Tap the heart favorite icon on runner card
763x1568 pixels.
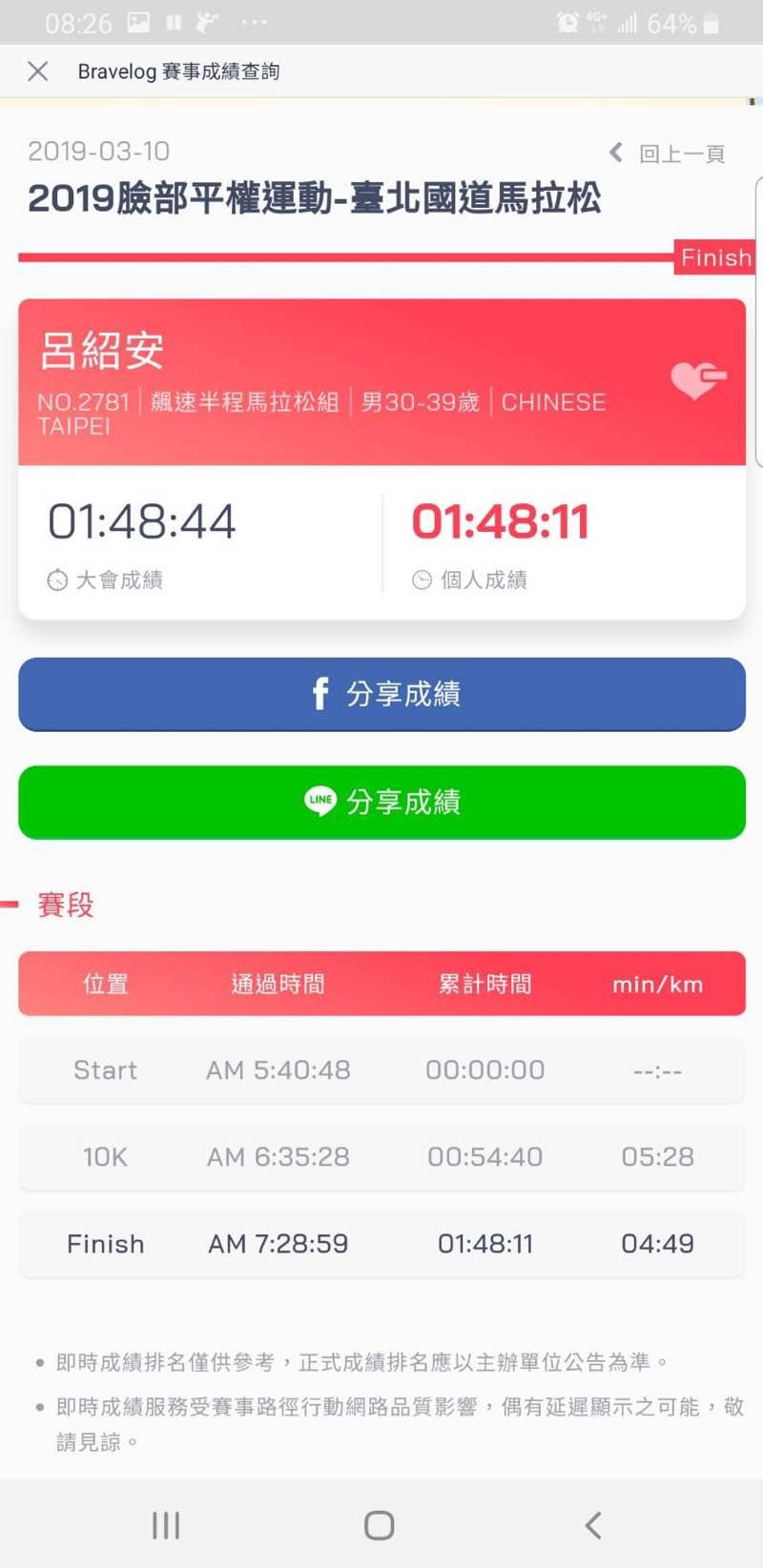point(698,379)
